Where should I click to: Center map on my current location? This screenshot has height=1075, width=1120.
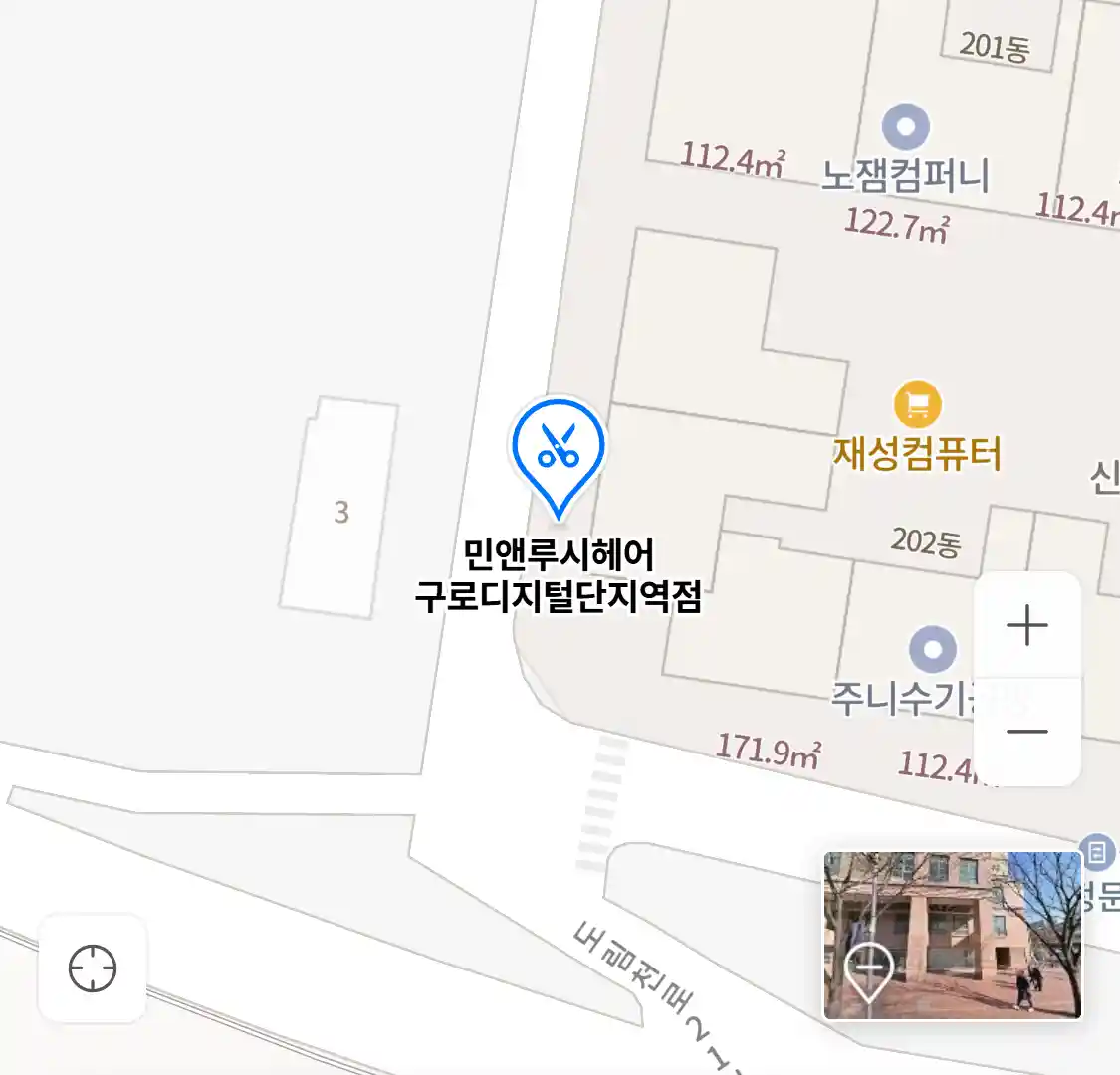93,968
